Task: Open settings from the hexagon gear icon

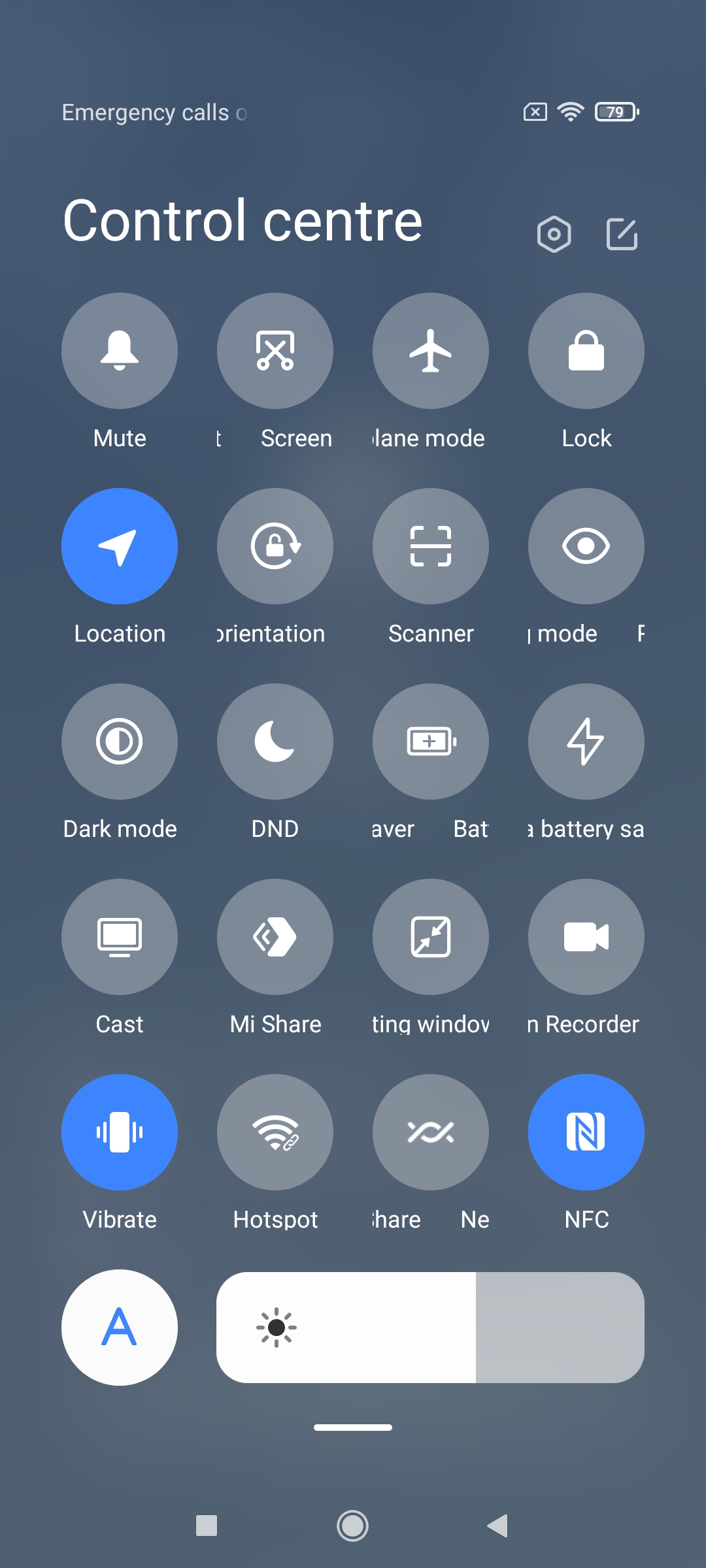Action: click(554, 234)
